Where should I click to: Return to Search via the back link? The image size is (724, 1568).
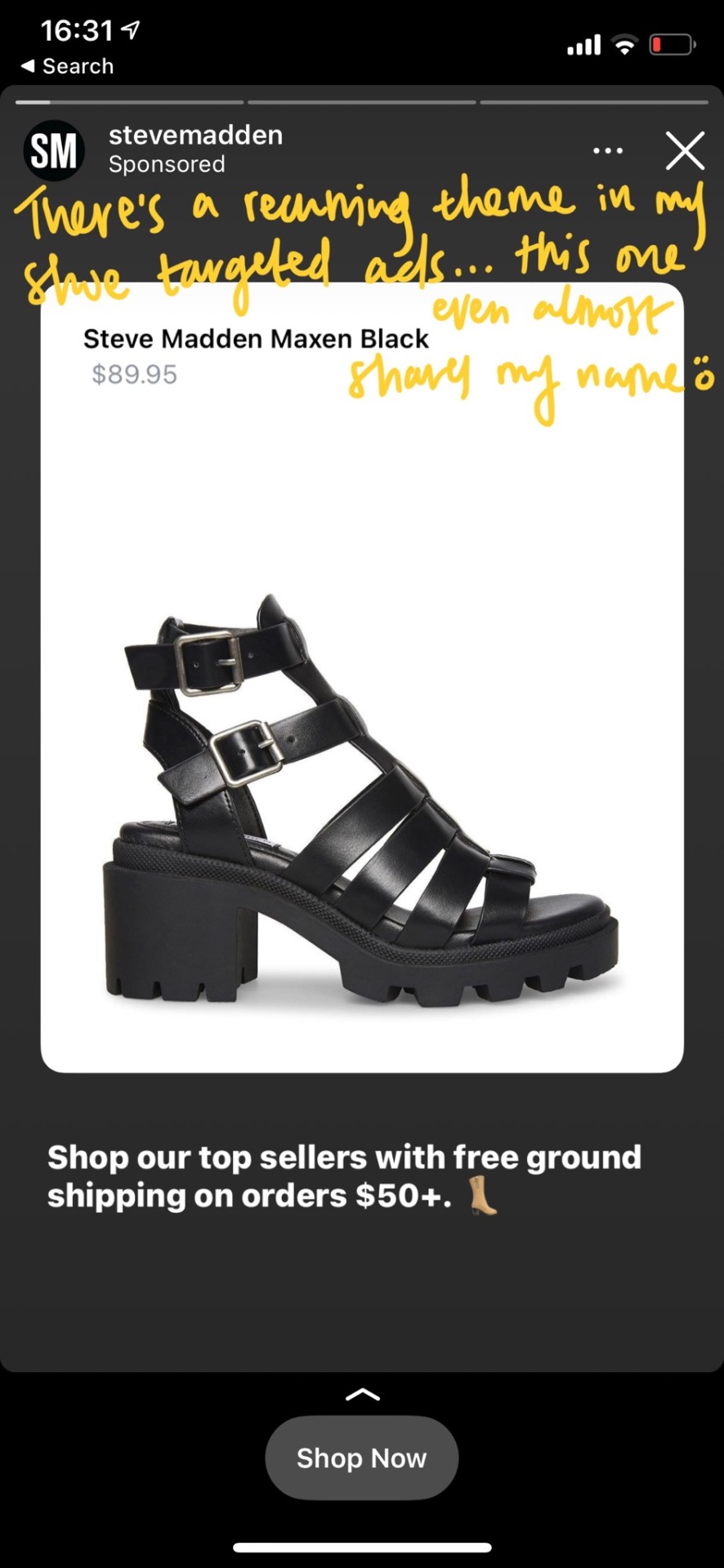click(x=67, y=66)
